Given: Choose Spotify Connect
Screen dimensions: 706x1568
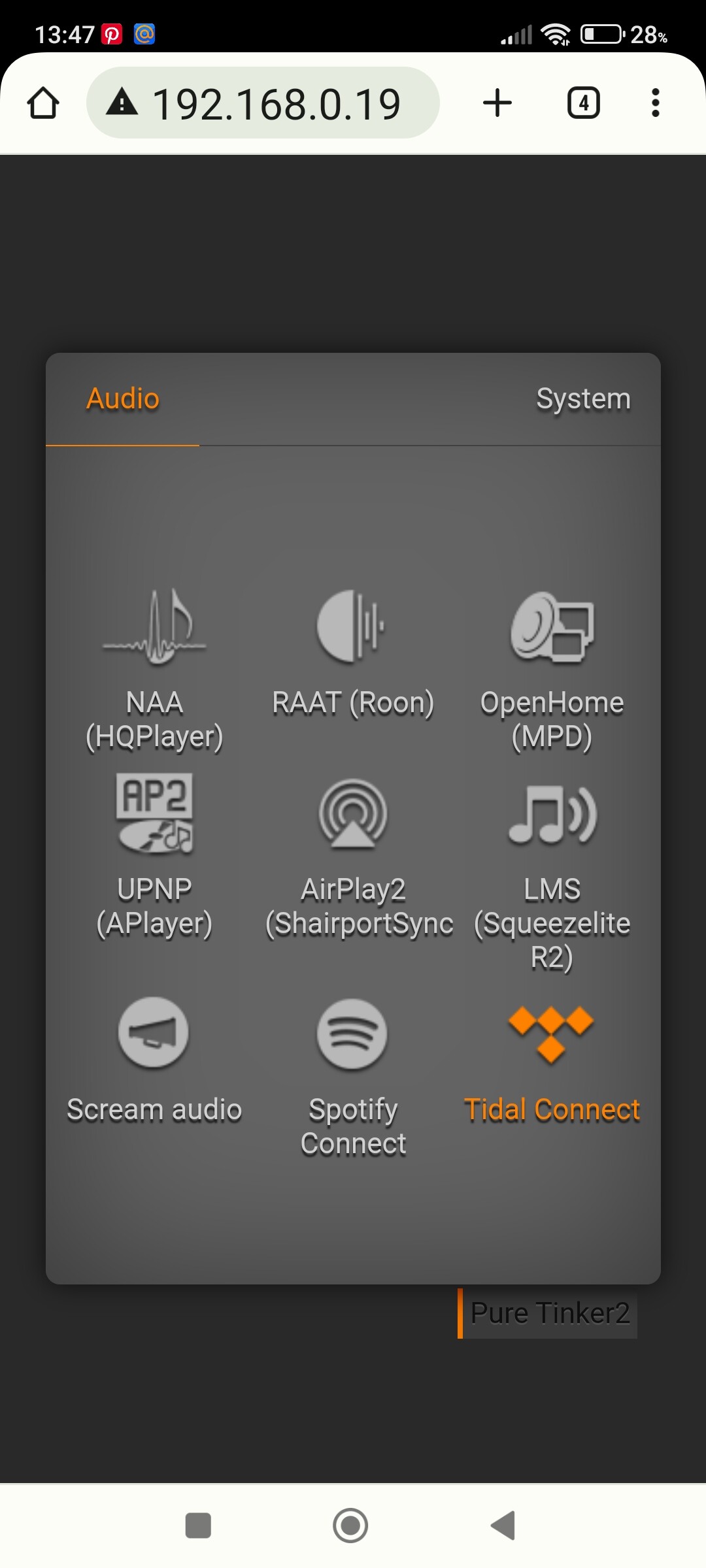Looking at the screenshot, I should pos(353,1077).
